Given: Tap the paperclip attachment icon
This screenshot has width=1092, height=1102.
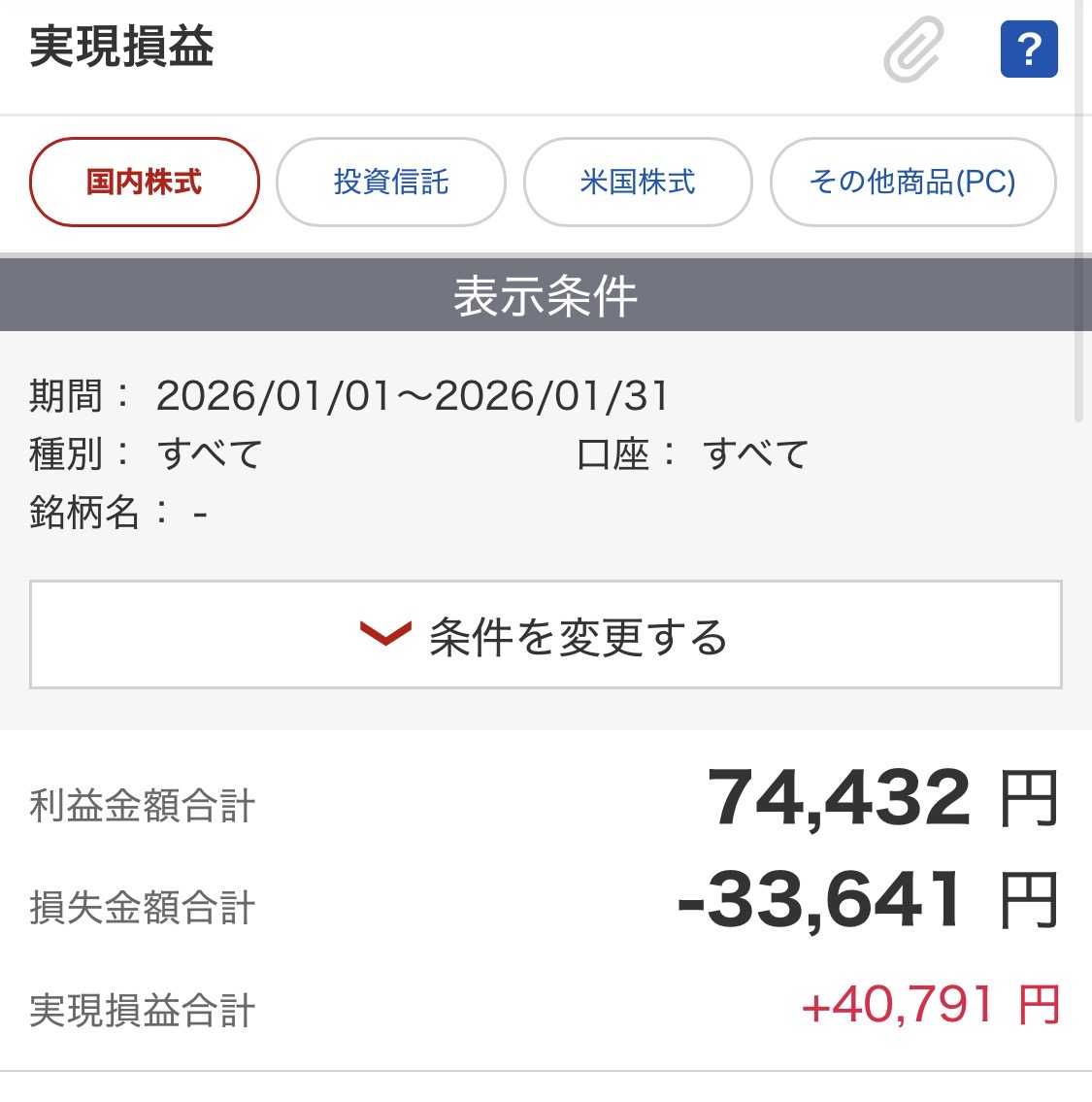Looking at the screenshot, I should tap(913, 49).
